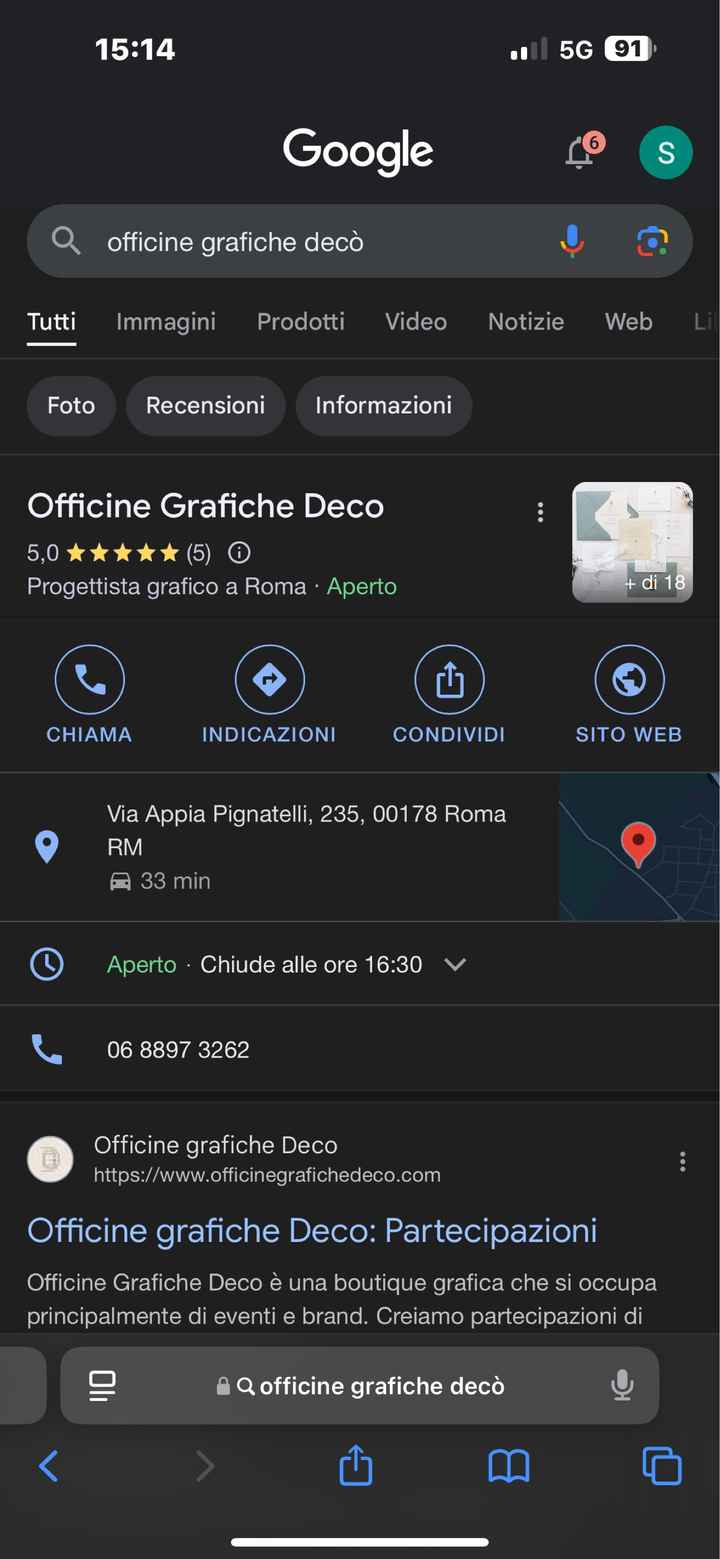Select the Foto chip
This screenshot has width=720, height=1559.
[x=71, y=406]
